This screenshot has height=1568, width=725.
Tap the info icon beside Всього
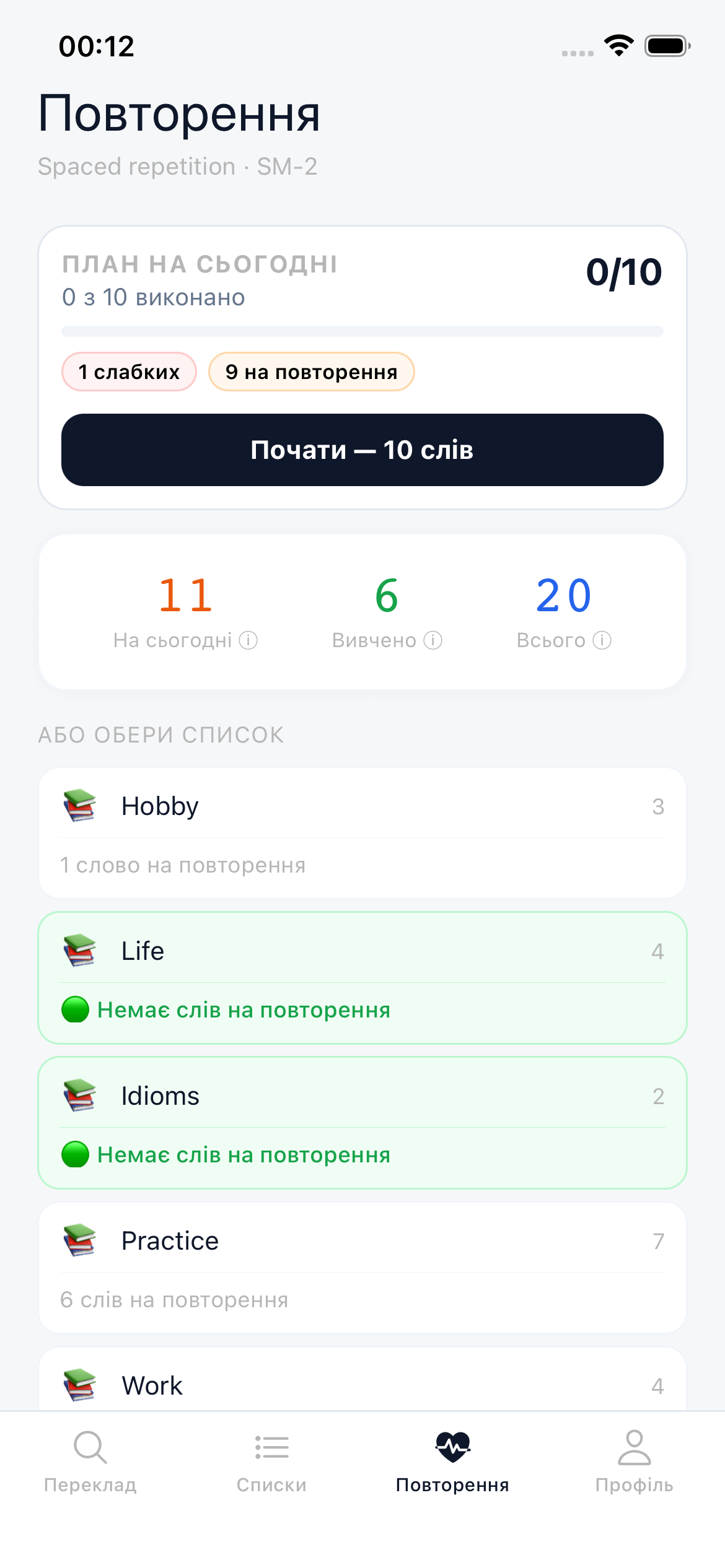(600, 640)
